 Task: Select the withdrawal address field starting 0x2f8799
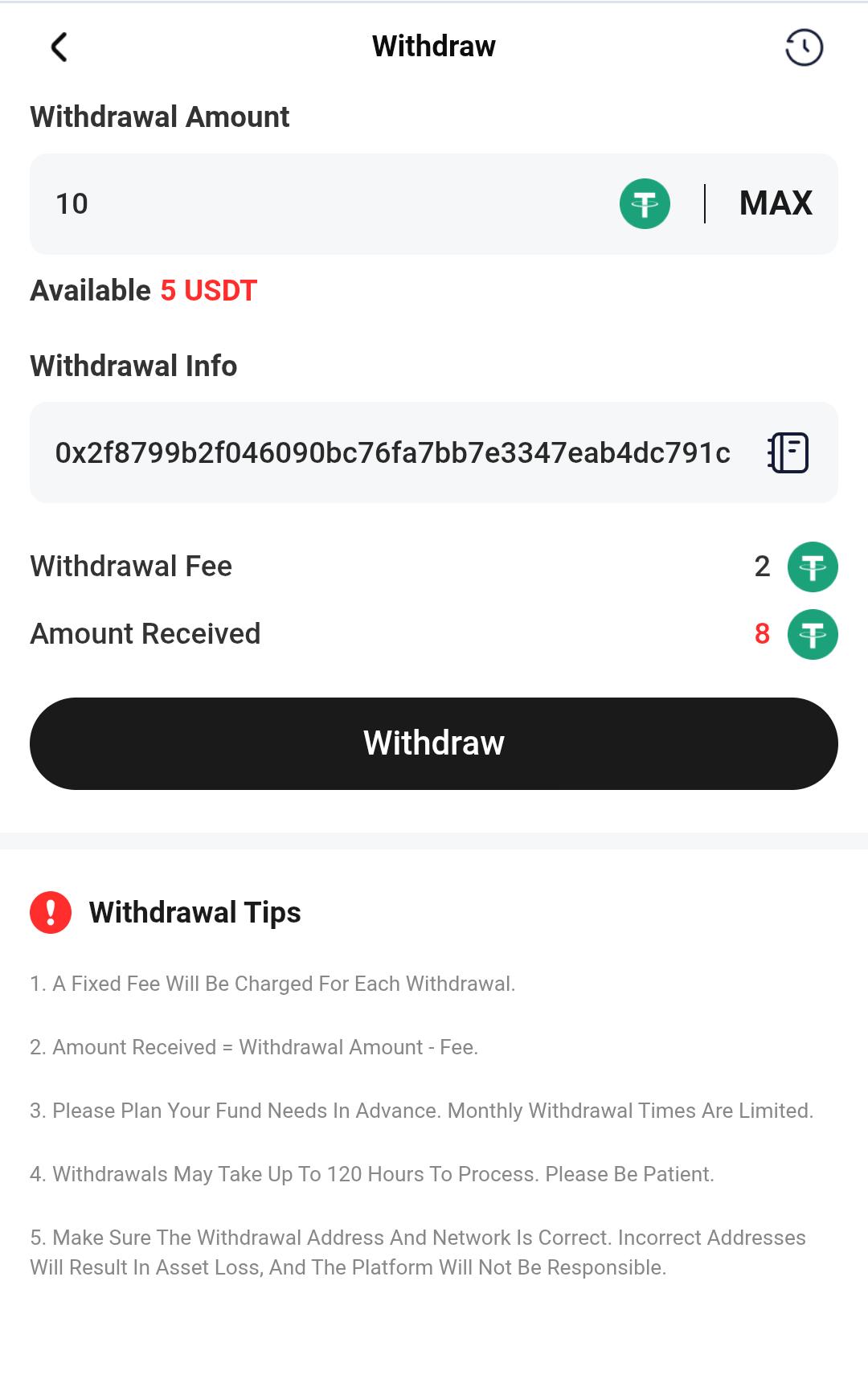(394, 452)
